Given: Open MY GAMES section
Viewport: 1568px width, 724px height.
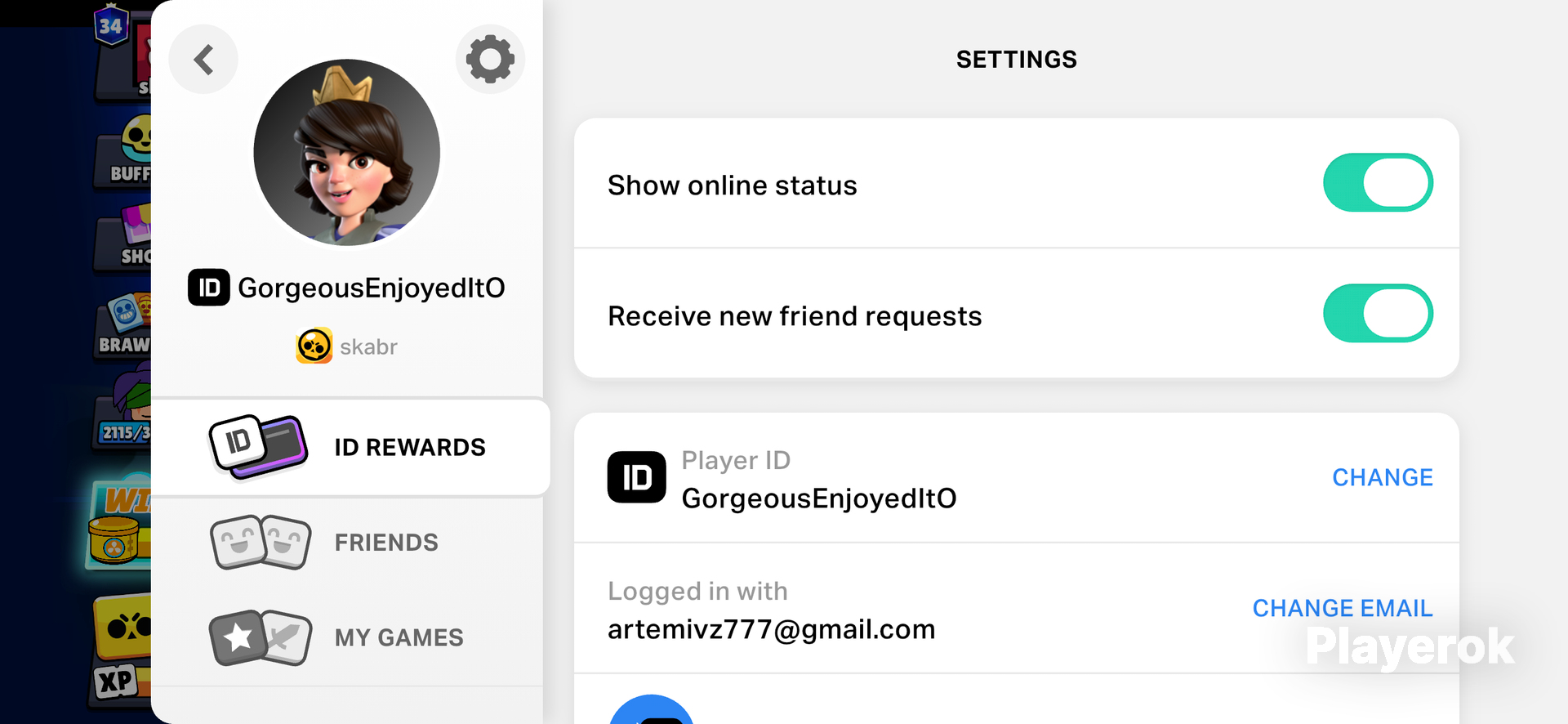Looking at the screenshot, I should 348,637.
